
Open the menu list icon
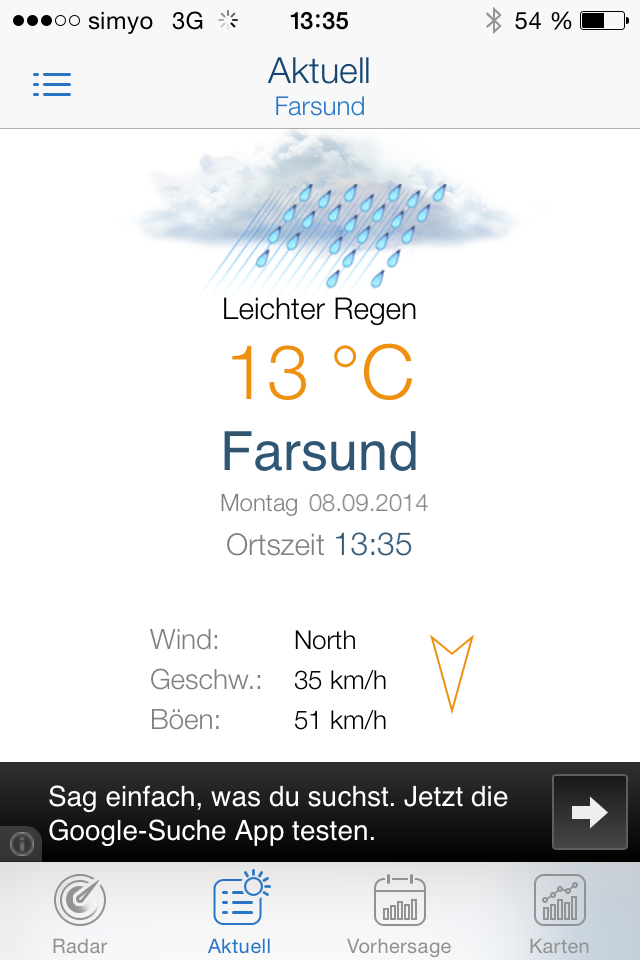(x=52, y=84)
